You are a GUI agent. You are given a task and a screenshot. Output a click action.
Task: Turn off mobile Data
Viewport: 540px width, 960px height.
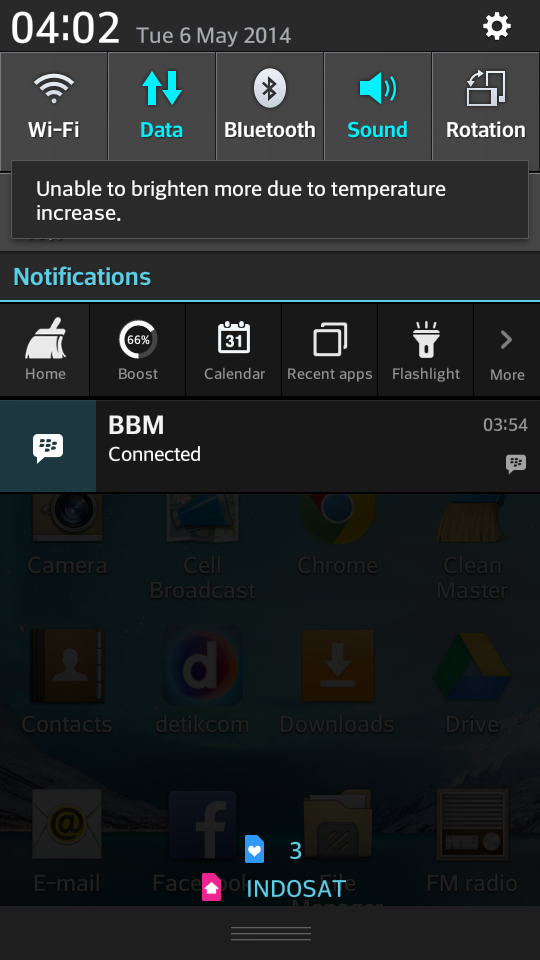[162, 106]
